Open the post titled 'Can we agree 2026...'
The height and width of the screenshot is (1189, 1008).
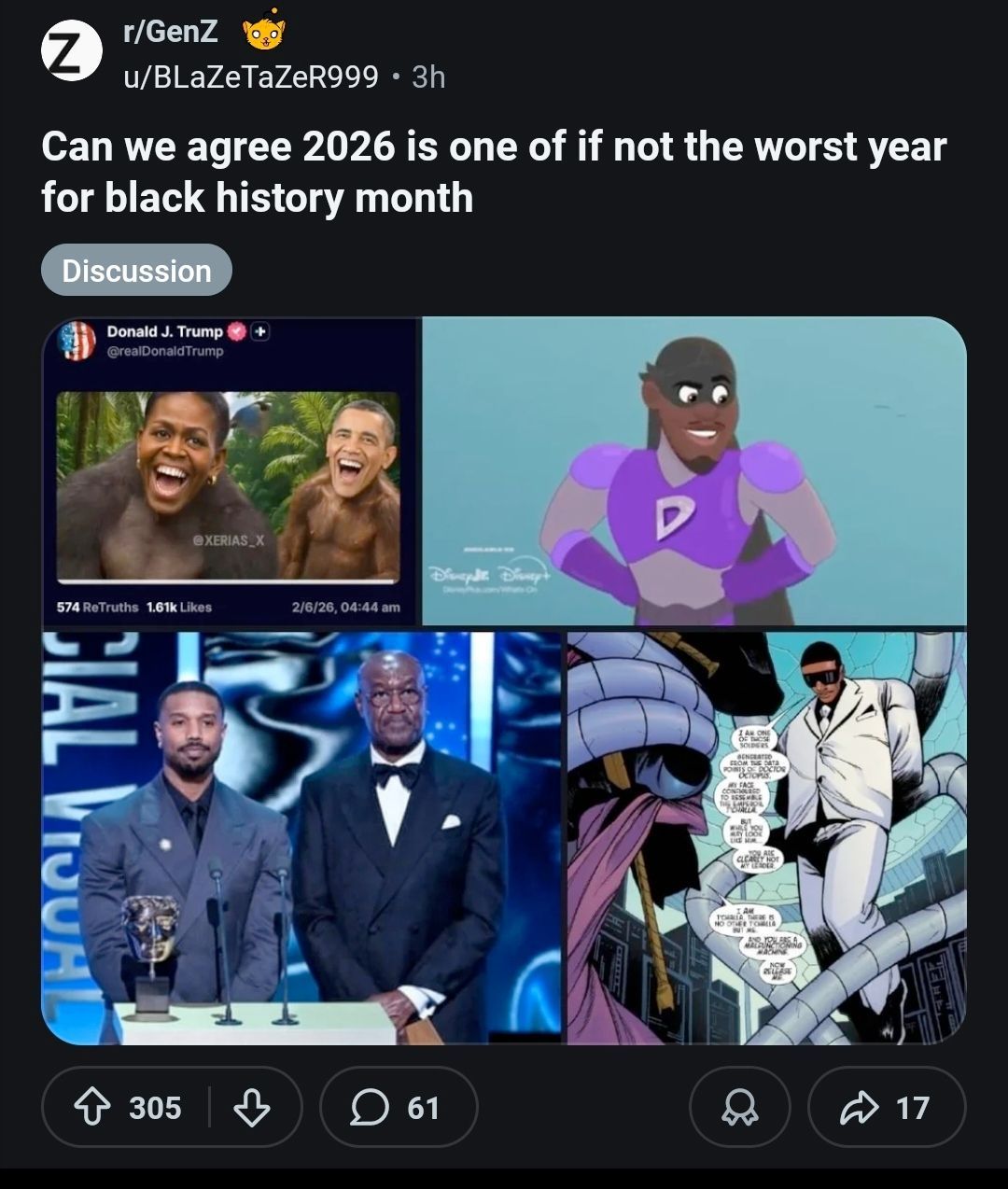493,172
